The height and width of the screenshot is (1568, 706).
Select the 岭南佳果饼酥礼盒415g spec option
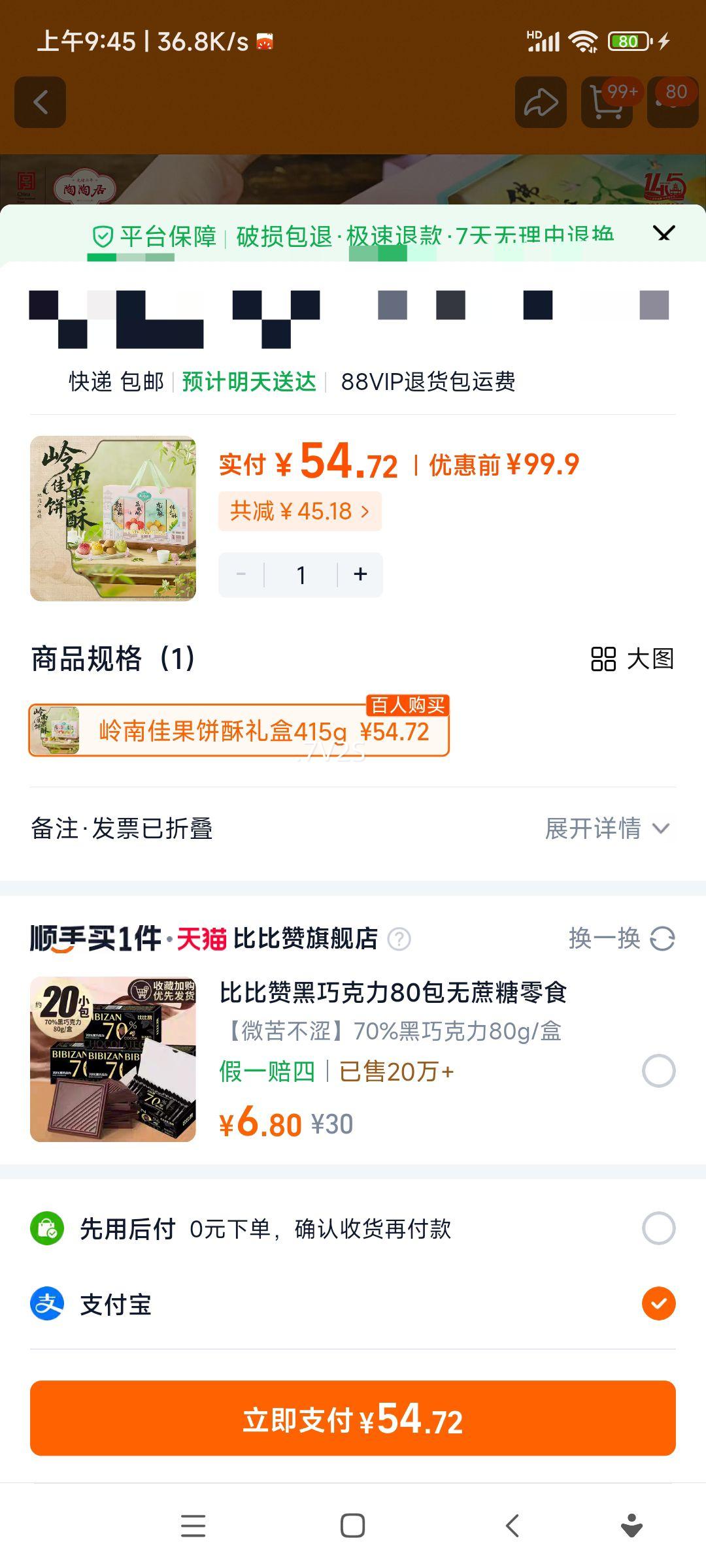[x=239, y=733]
